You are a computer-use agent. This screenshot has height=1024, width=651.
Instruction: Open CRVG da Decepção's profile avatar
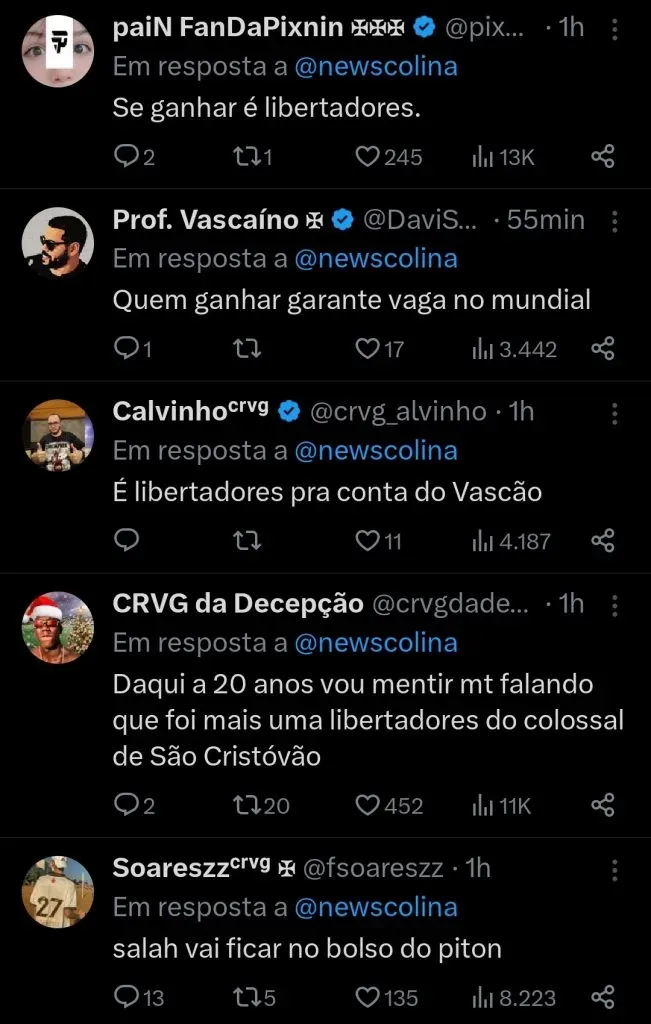click(58, 627)
